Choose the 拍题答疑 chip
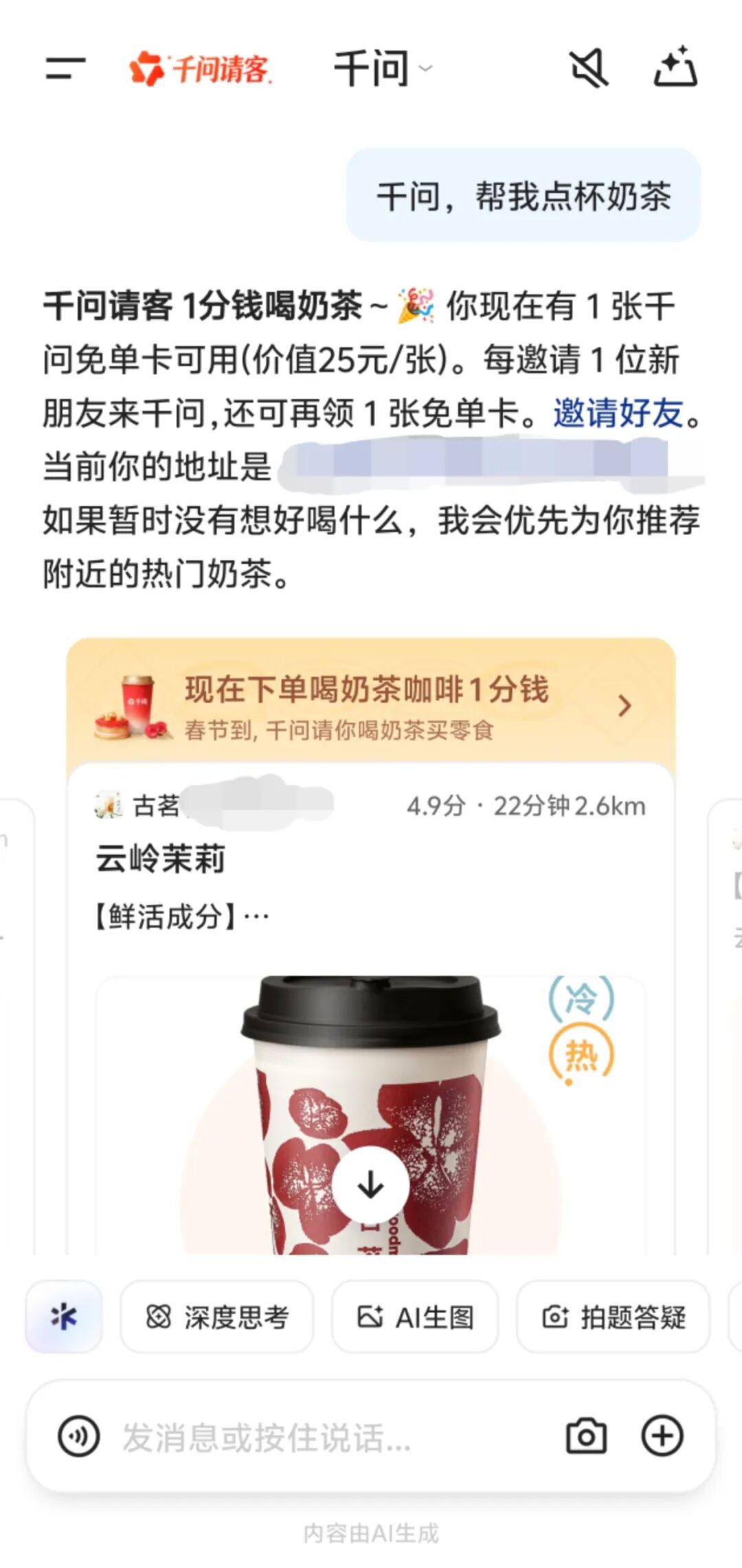This screenshot has width=742, height=1568. (613, 1317)
